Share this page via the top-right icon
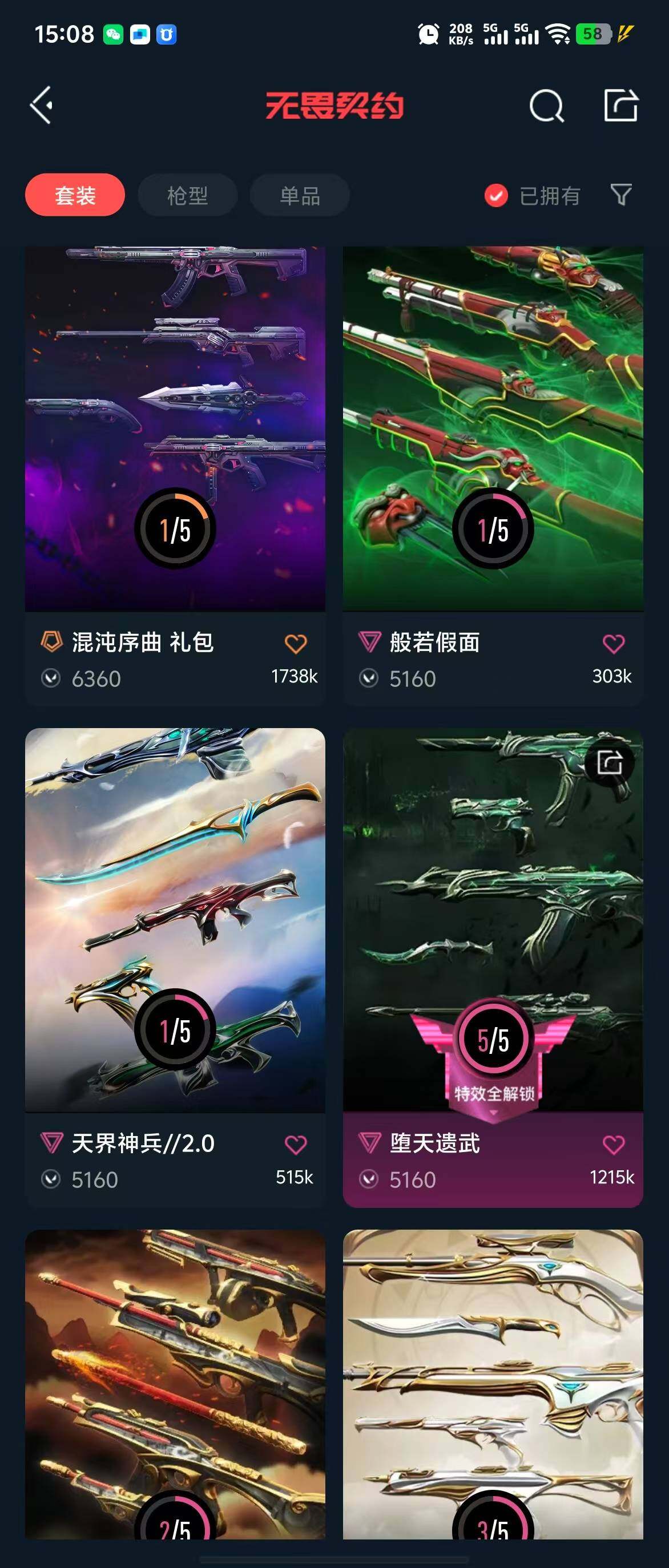The image size is (669, 1568). tap(620, 106)
